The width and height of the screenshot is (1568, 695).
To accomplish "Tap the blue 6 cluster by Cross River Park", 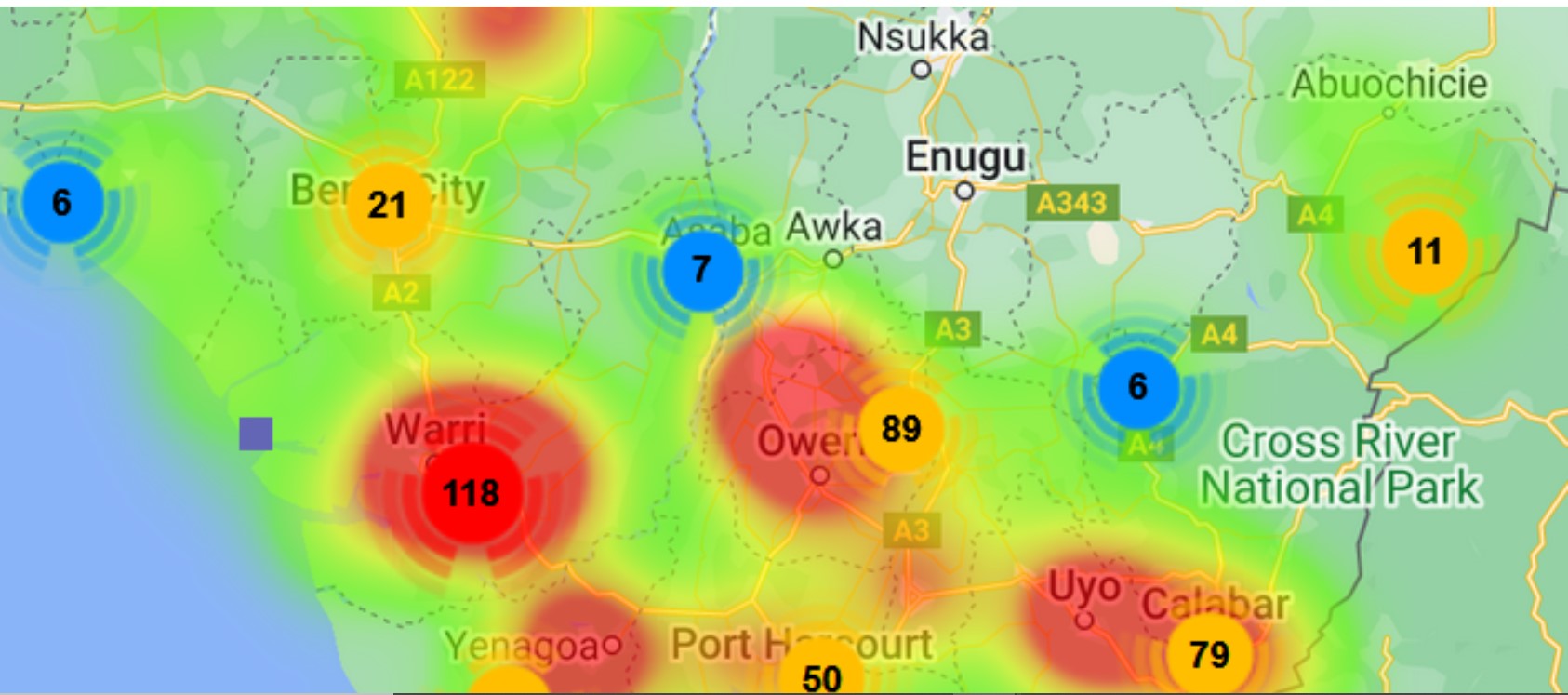I will point(1137,387).
